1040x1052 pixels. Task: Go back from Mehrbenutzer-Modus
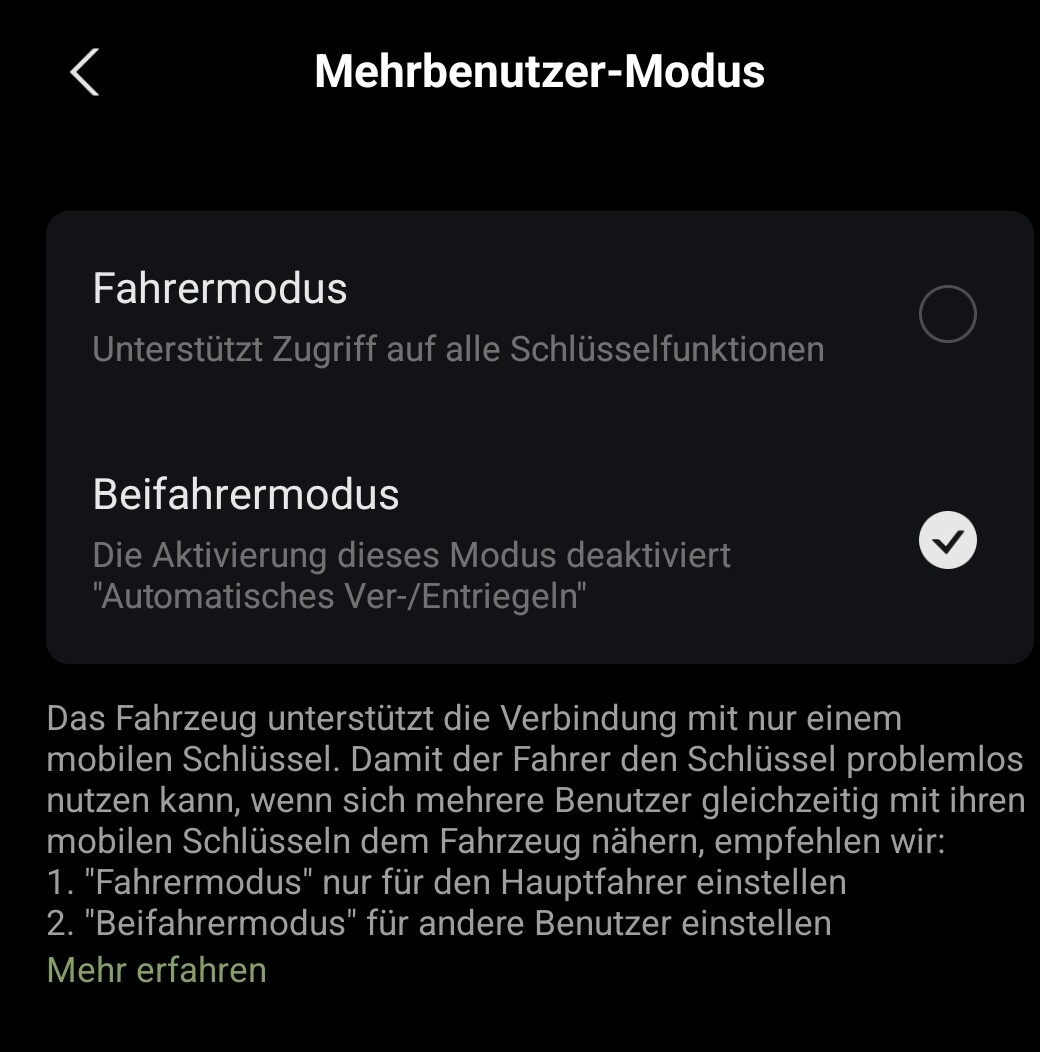(x=85, y=72)
